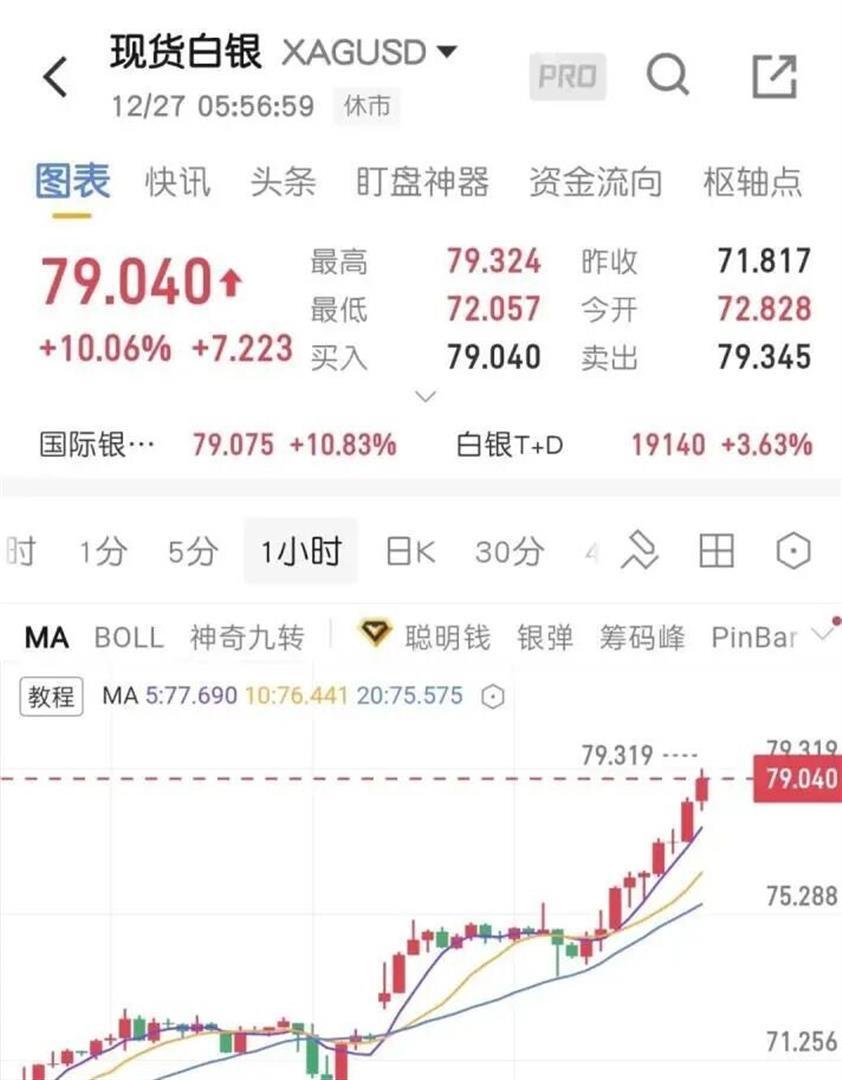Screen dimensions: 842x1080
Task: Enable the BOLL indicator
Action: click(x=129, y=635)
